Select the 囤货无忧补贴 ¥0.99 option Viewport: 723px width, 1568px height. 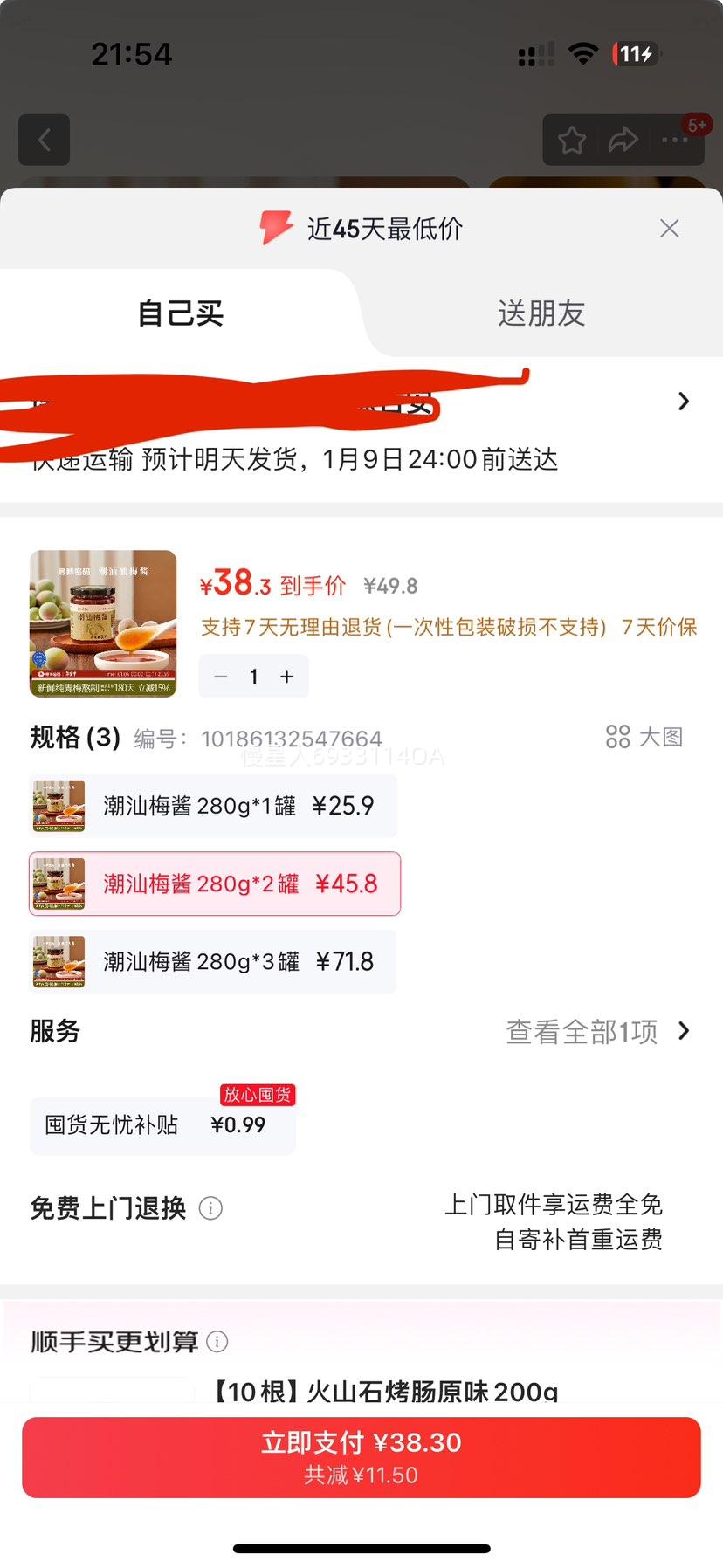click(x=162, y=1124)
